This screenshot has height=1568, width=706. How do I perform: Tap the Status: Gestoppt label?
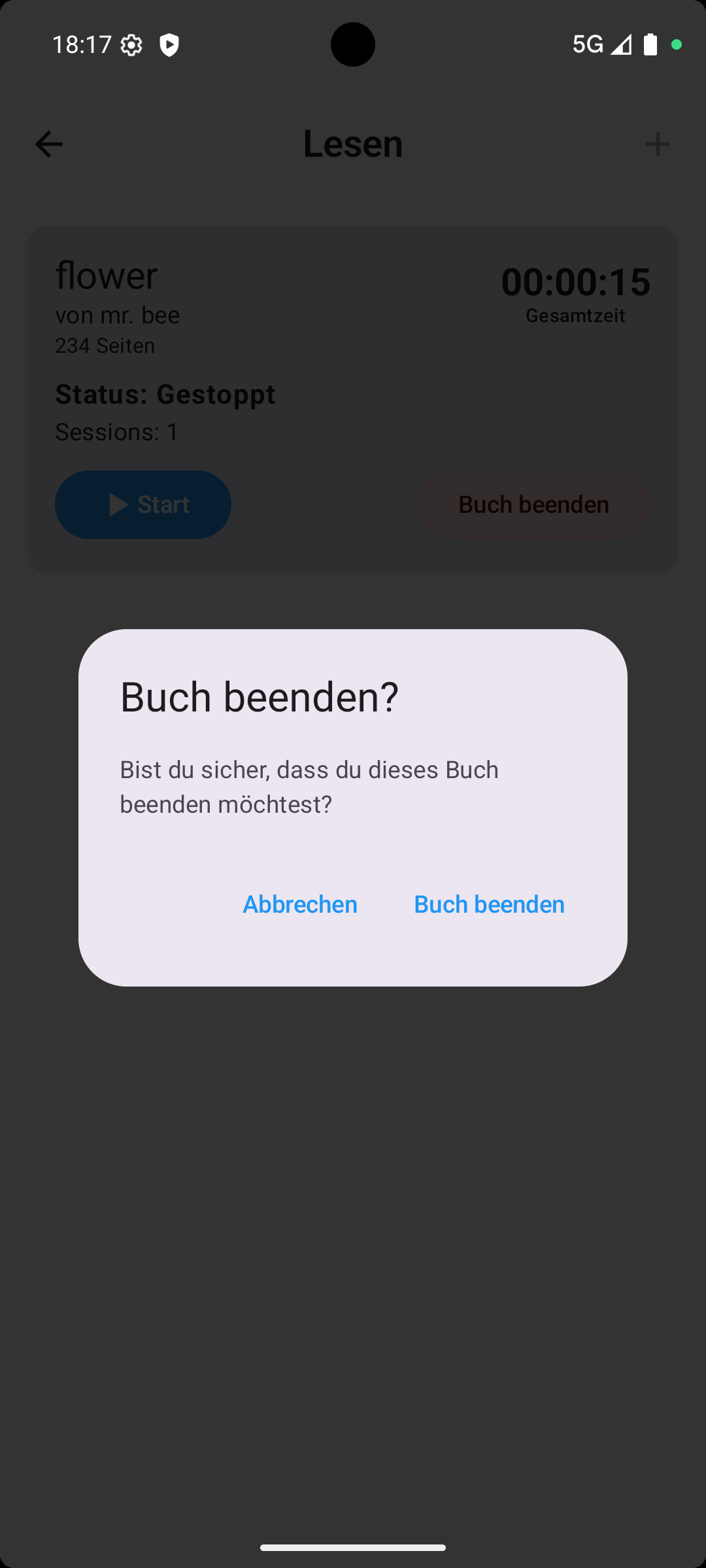pyautogui.click(x=165, y=394)
